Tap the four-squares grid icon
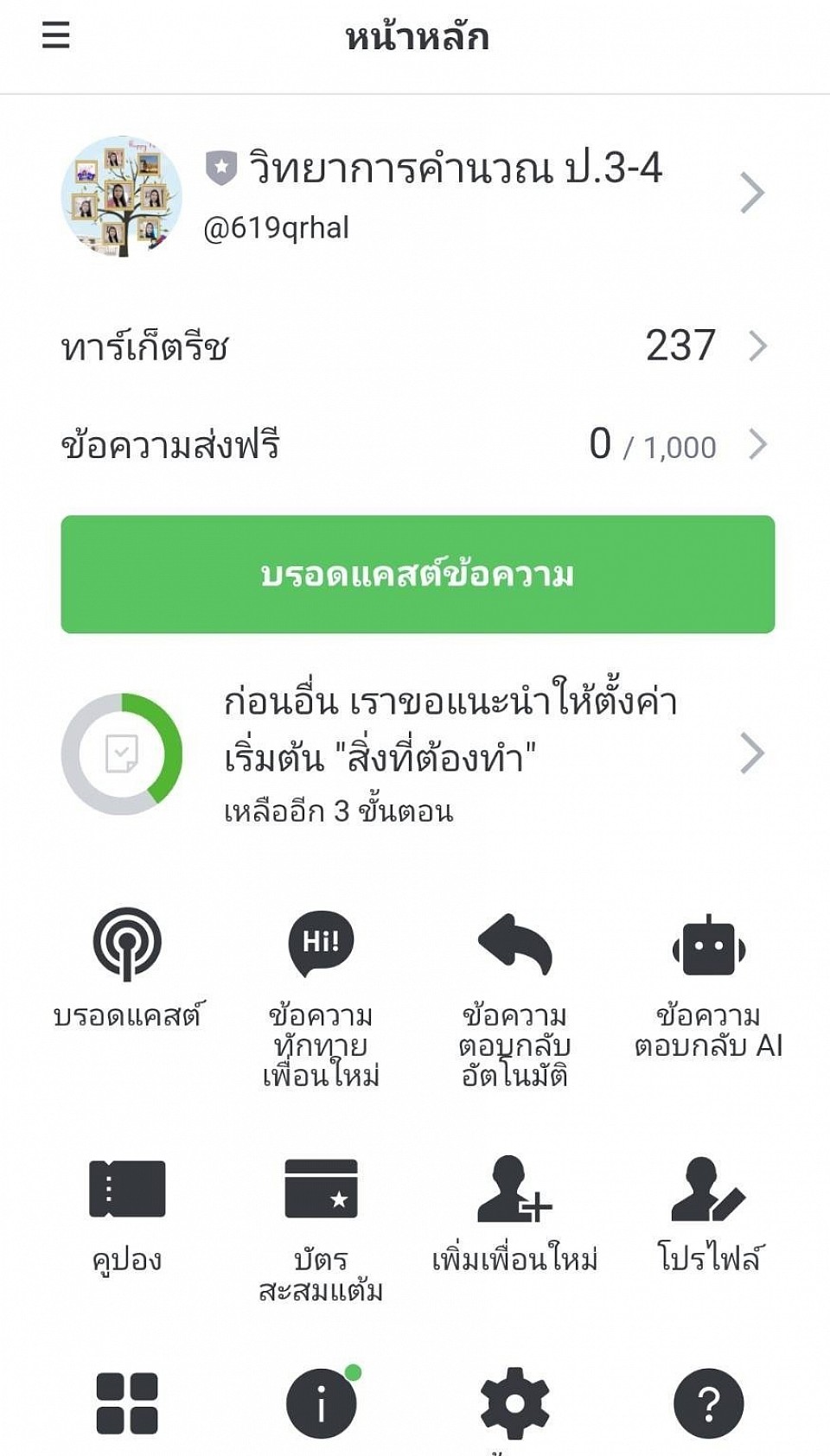This screenshot has height=1456, width=830. (127, 1403)
